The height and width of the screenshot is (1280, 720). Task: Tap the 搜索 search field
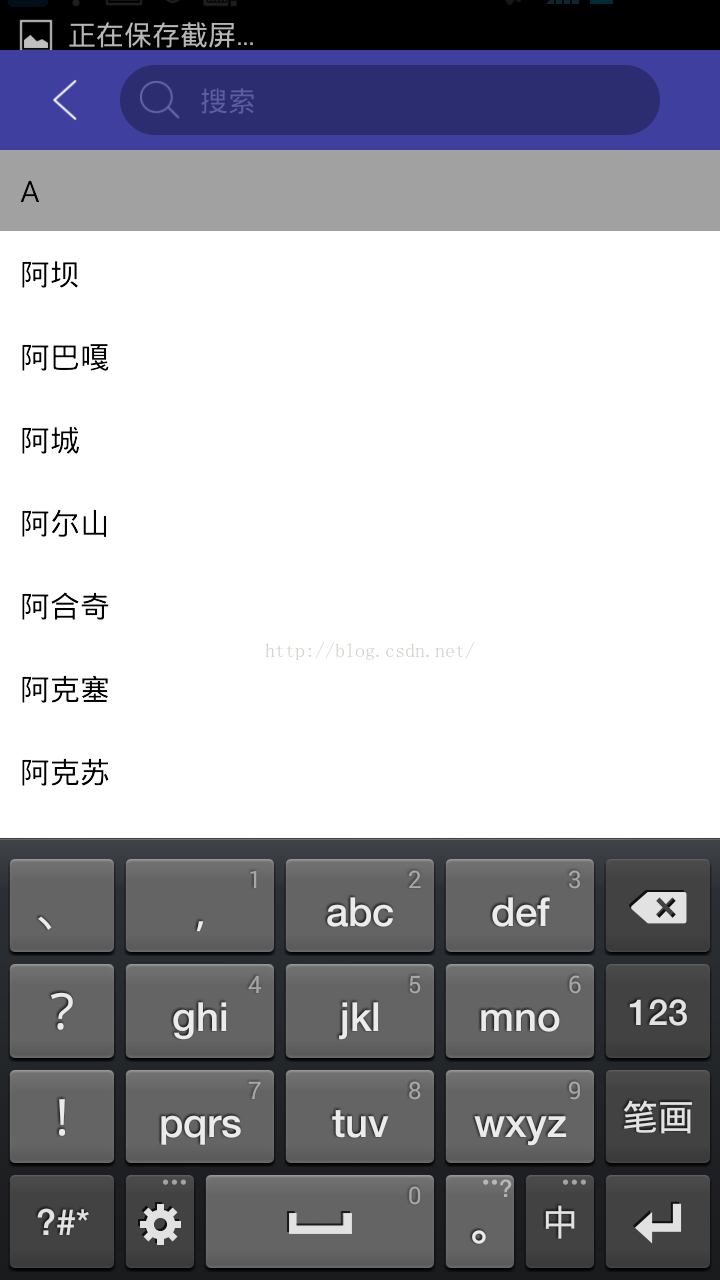point(390,100)
